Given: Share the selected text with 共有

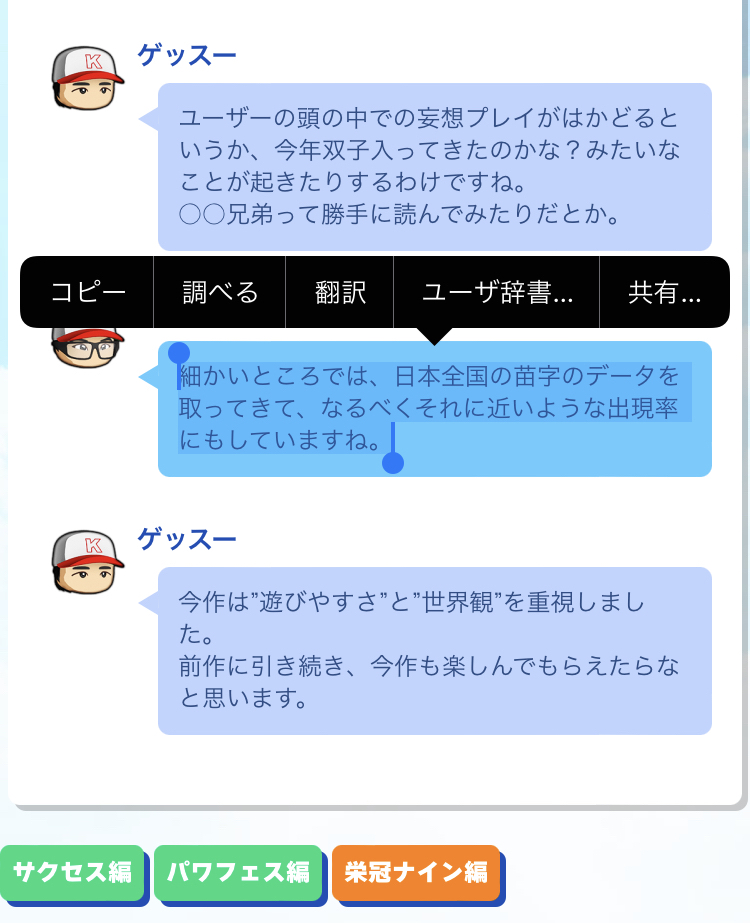Looking at the screenshot, I should (x=664, y=292).
